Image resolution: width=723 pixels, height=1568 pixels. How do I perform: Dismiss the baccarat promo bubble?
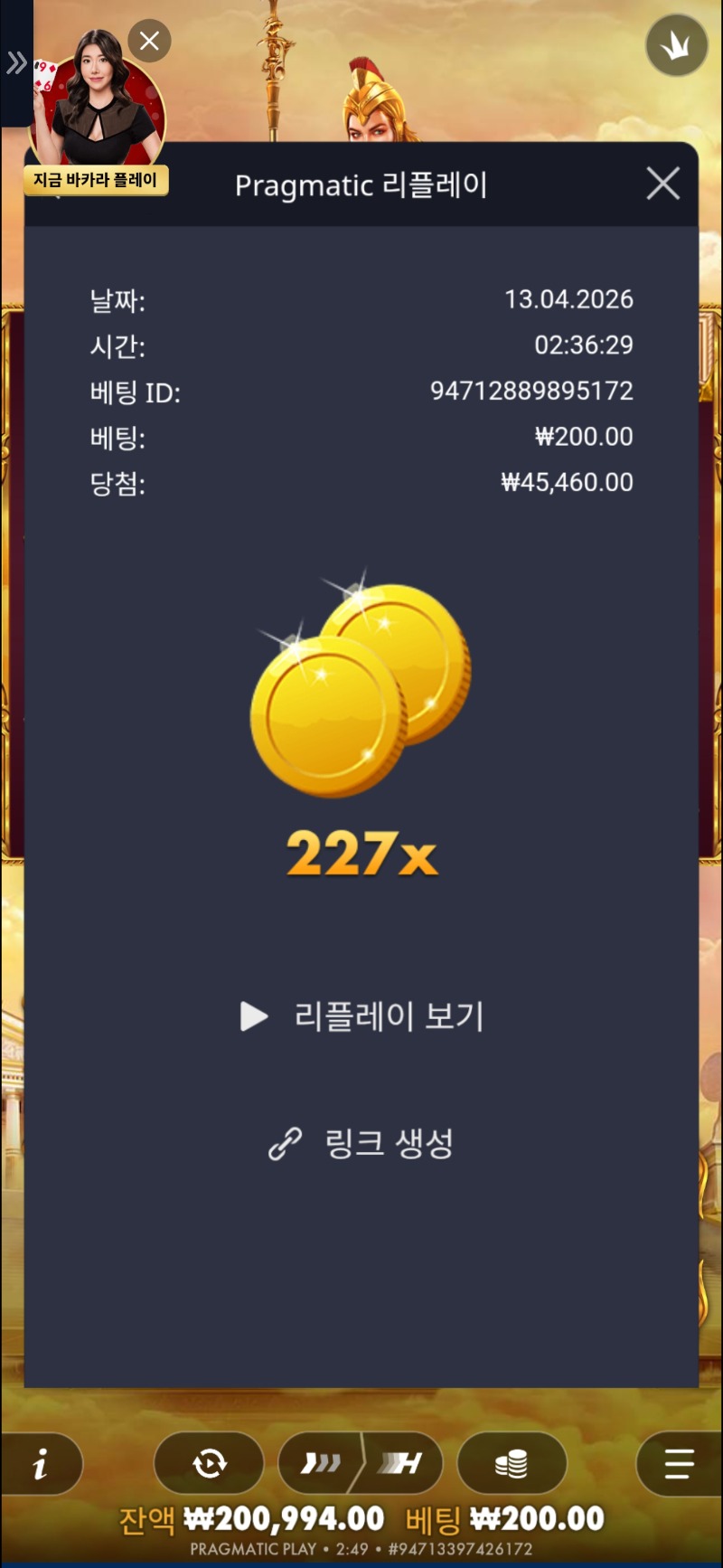(149, 41)
